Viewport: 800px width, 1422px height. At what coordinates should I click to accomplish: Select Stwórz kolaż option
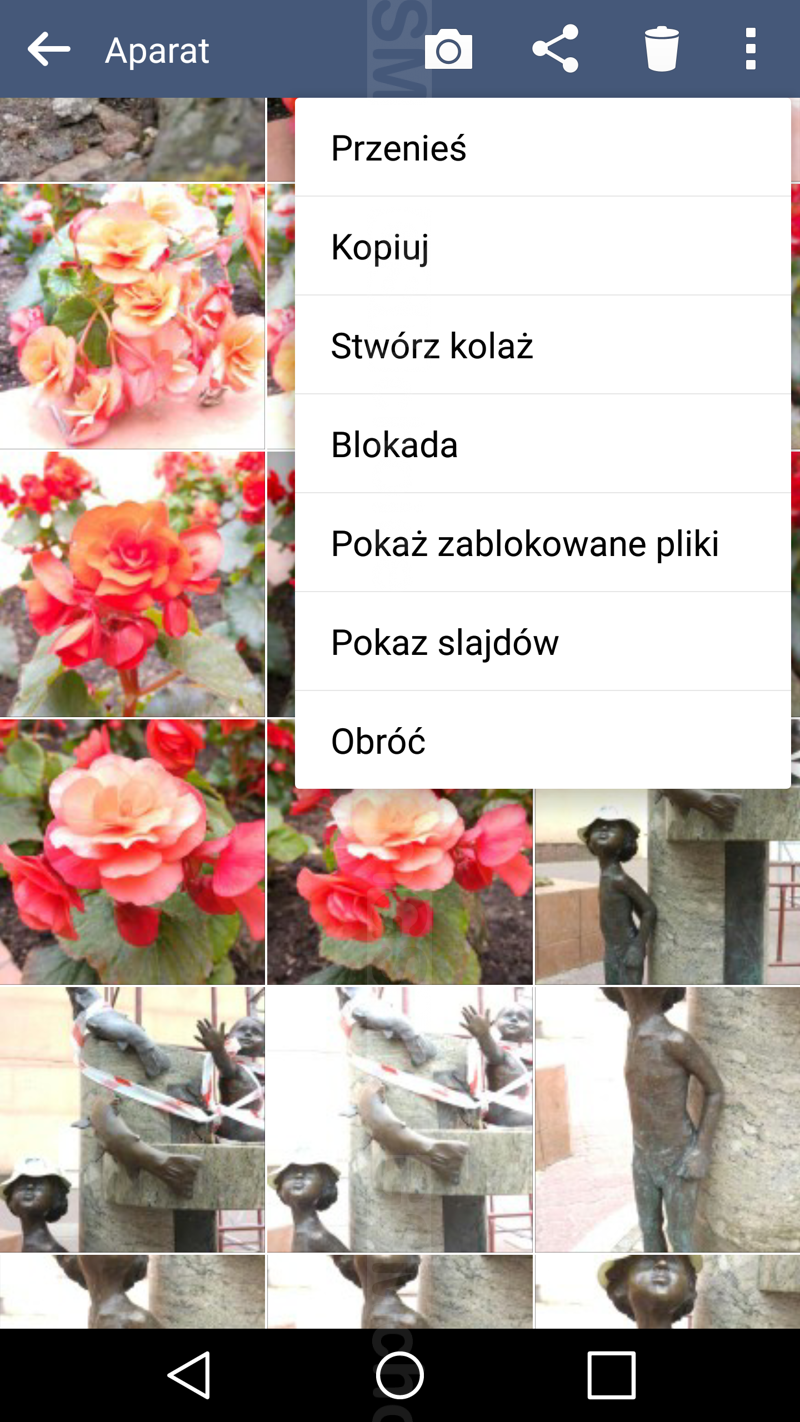pyautogui.click(x=543, y=345)
